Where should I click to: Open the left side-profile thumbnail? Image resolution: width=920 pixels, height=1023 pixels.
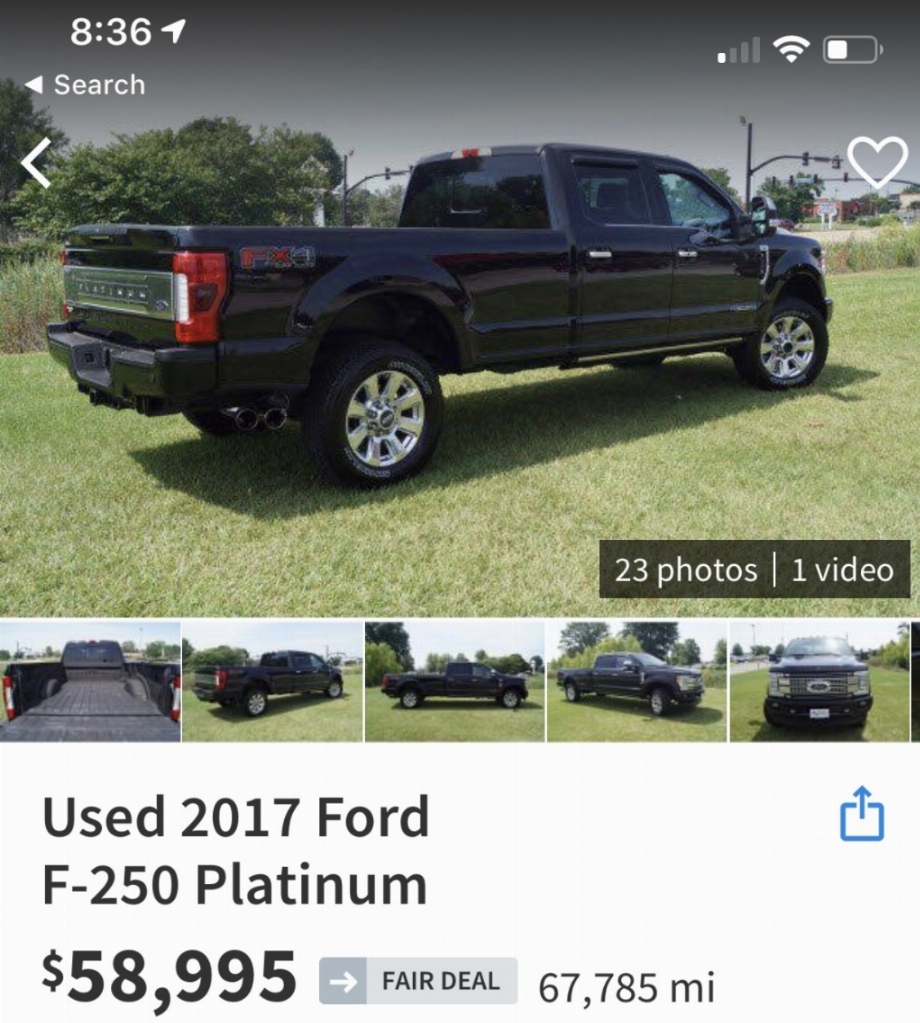tap(454, 681)
